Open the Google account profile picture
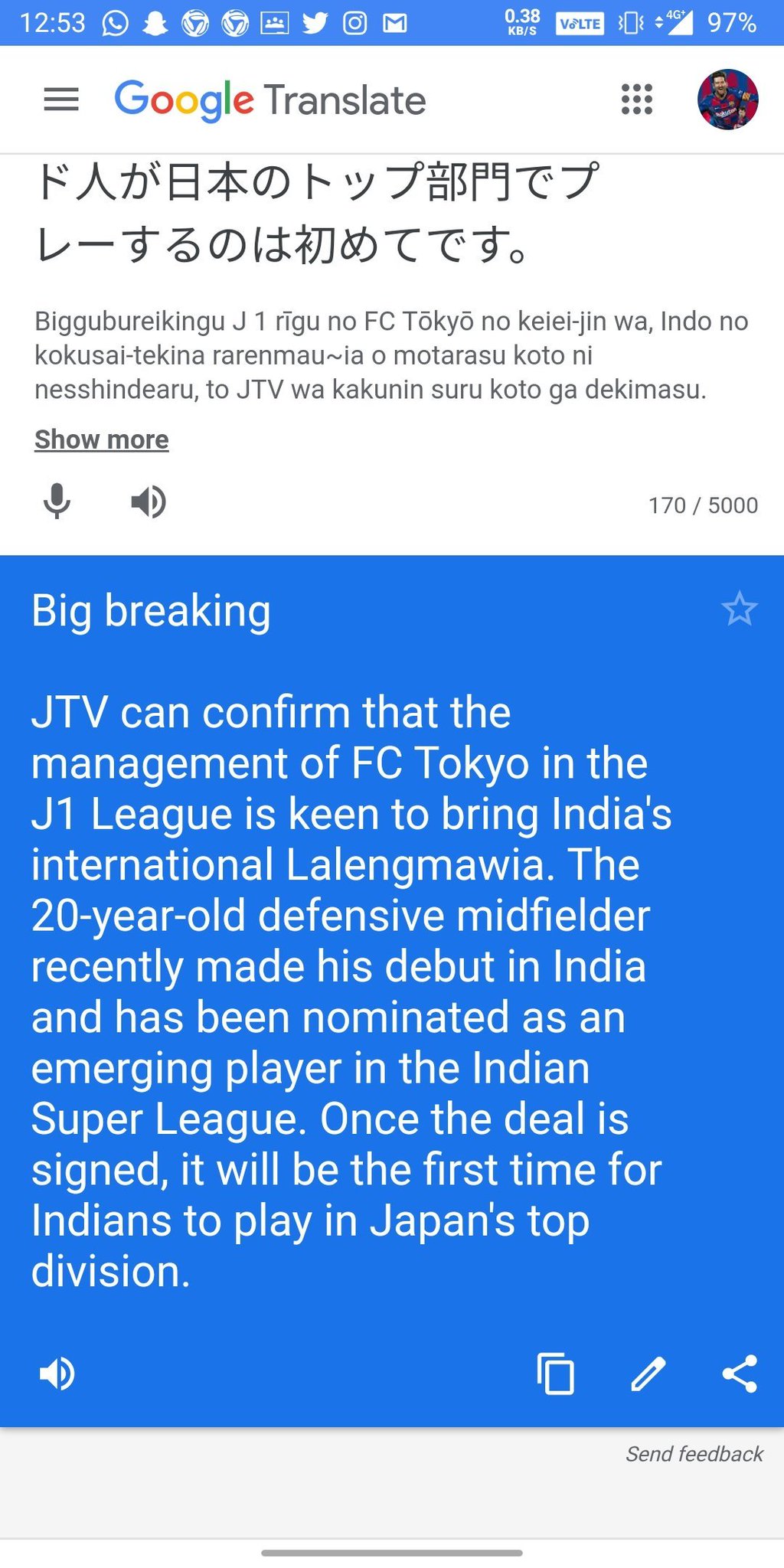This screenshot has width=784, height=1568. pyautogui.click(x=727, y=100)
